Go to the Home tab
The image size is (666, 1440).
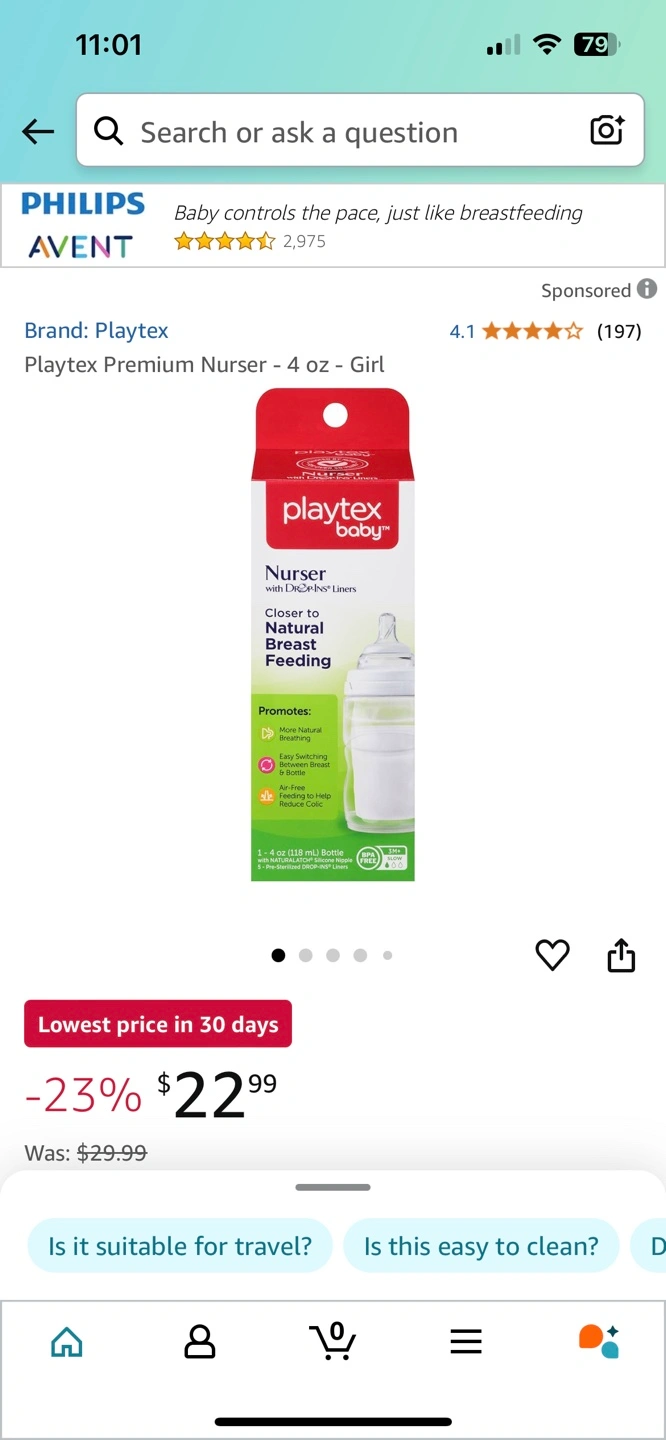67,1341
